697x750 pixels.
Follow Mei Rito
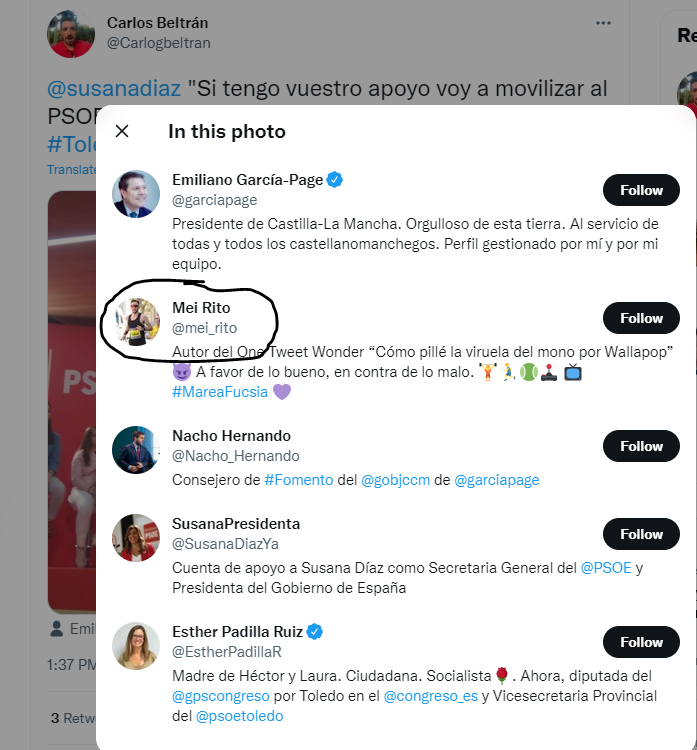[x=641, y=318]
